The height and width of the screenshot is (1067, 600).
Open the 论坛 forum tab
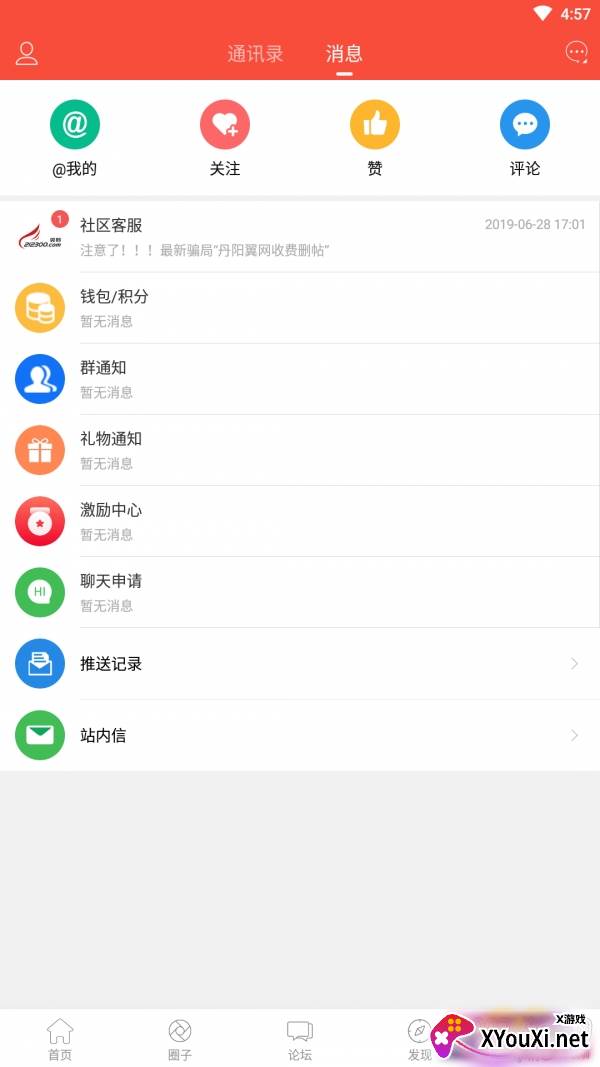click(x=300, y=1039)
